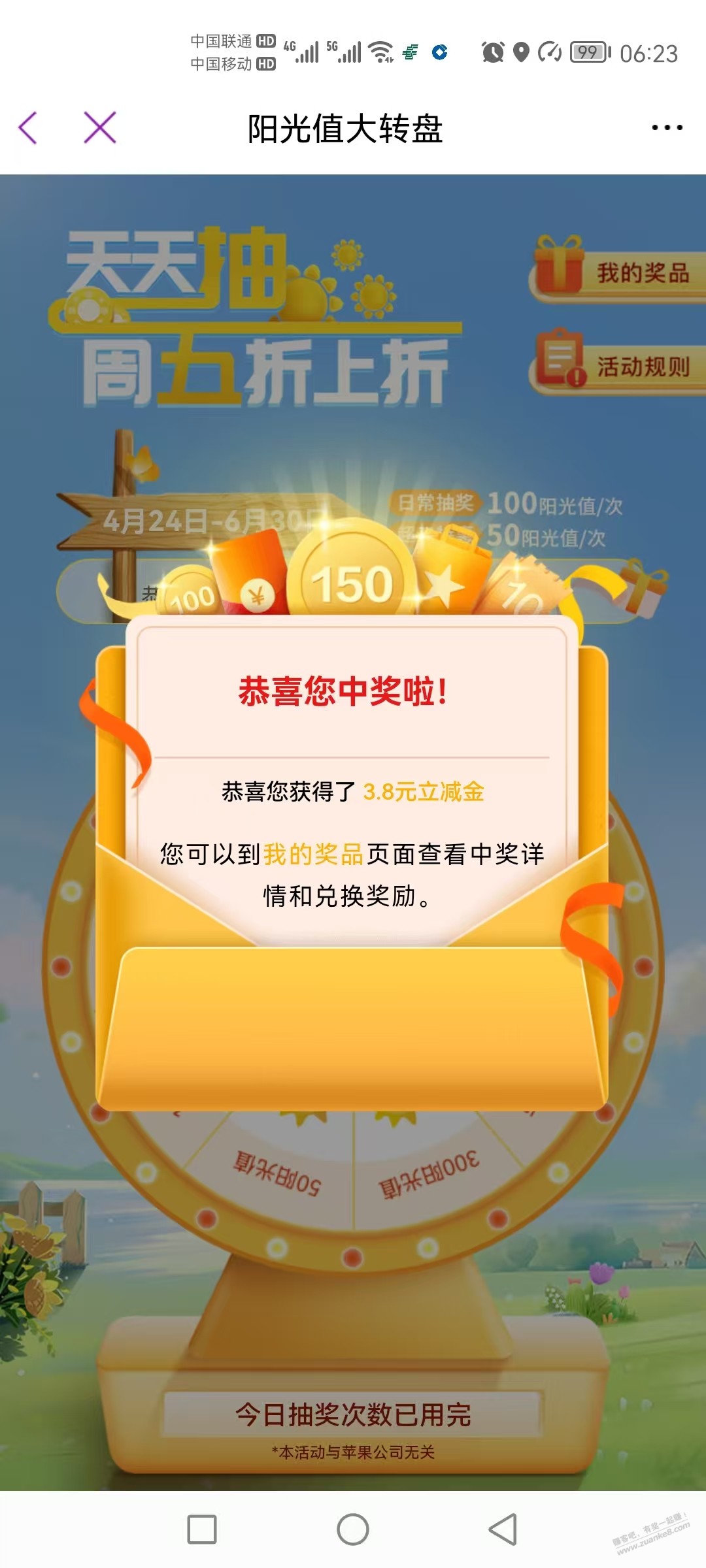This screenshot has width=706, height=1568.
Task: Tap the 3.8元立减金 highlighted text
Action: tap(422, 791)
